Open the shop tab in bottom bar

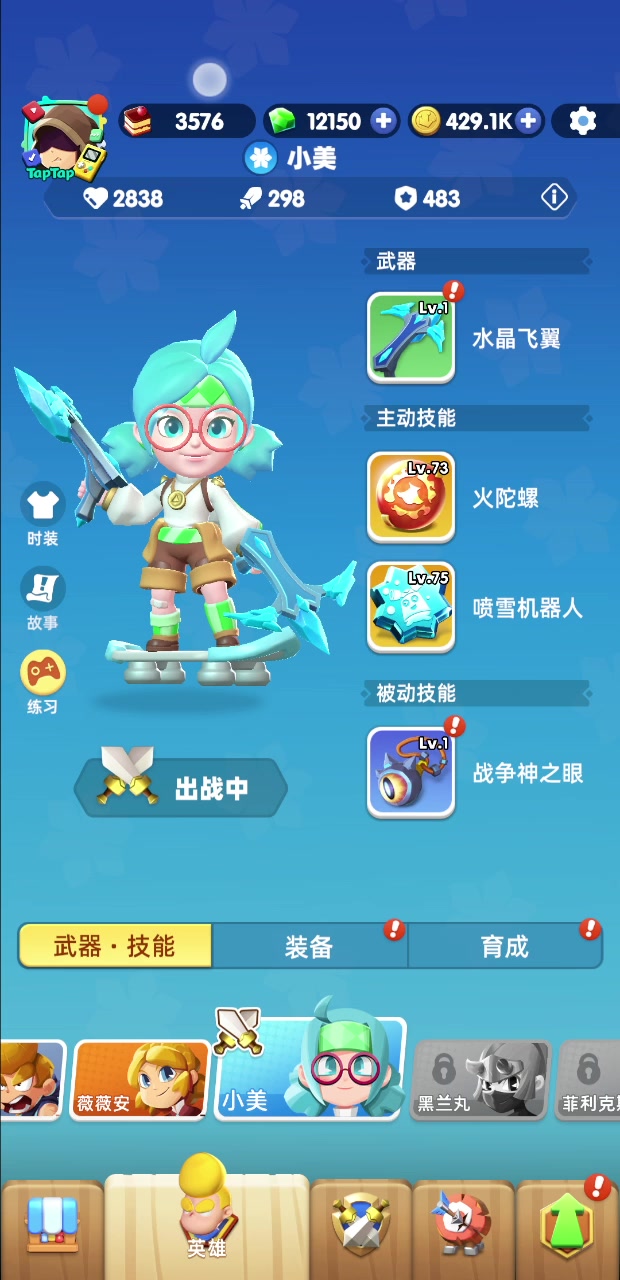tap(51, 1226)
